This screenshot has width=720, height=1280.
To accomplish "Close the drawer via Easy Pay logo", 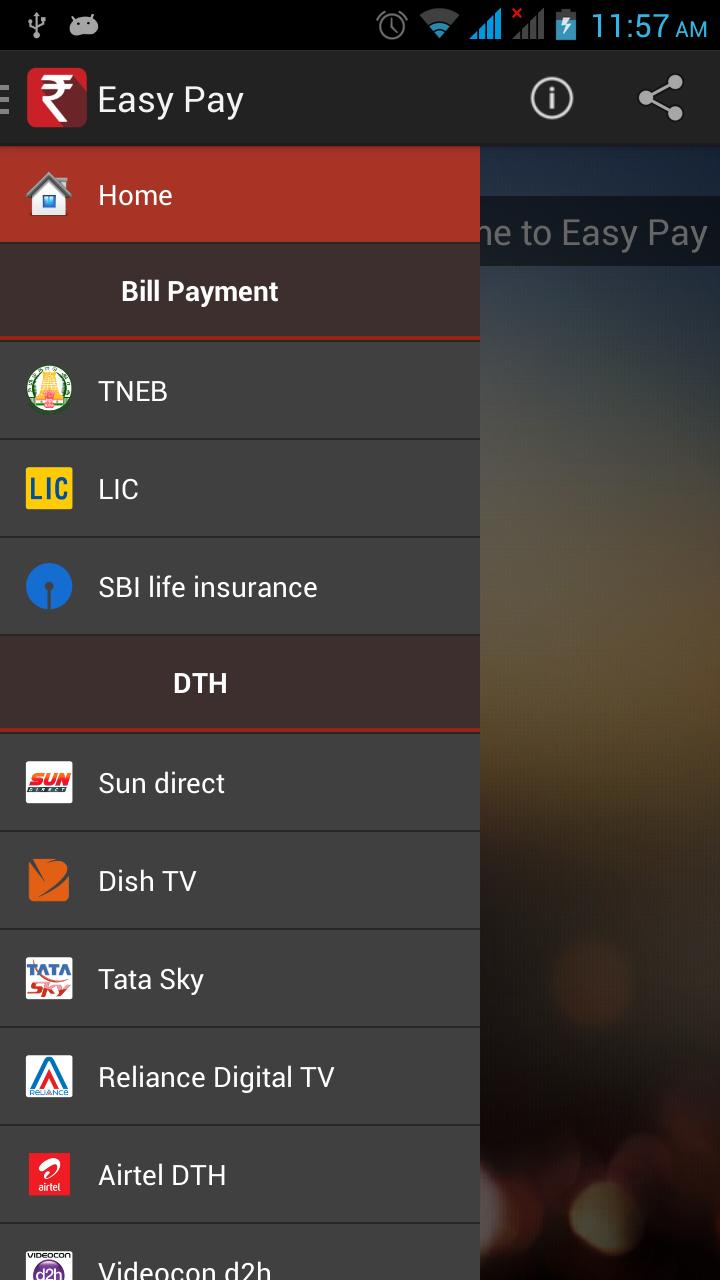I will 56,99.
